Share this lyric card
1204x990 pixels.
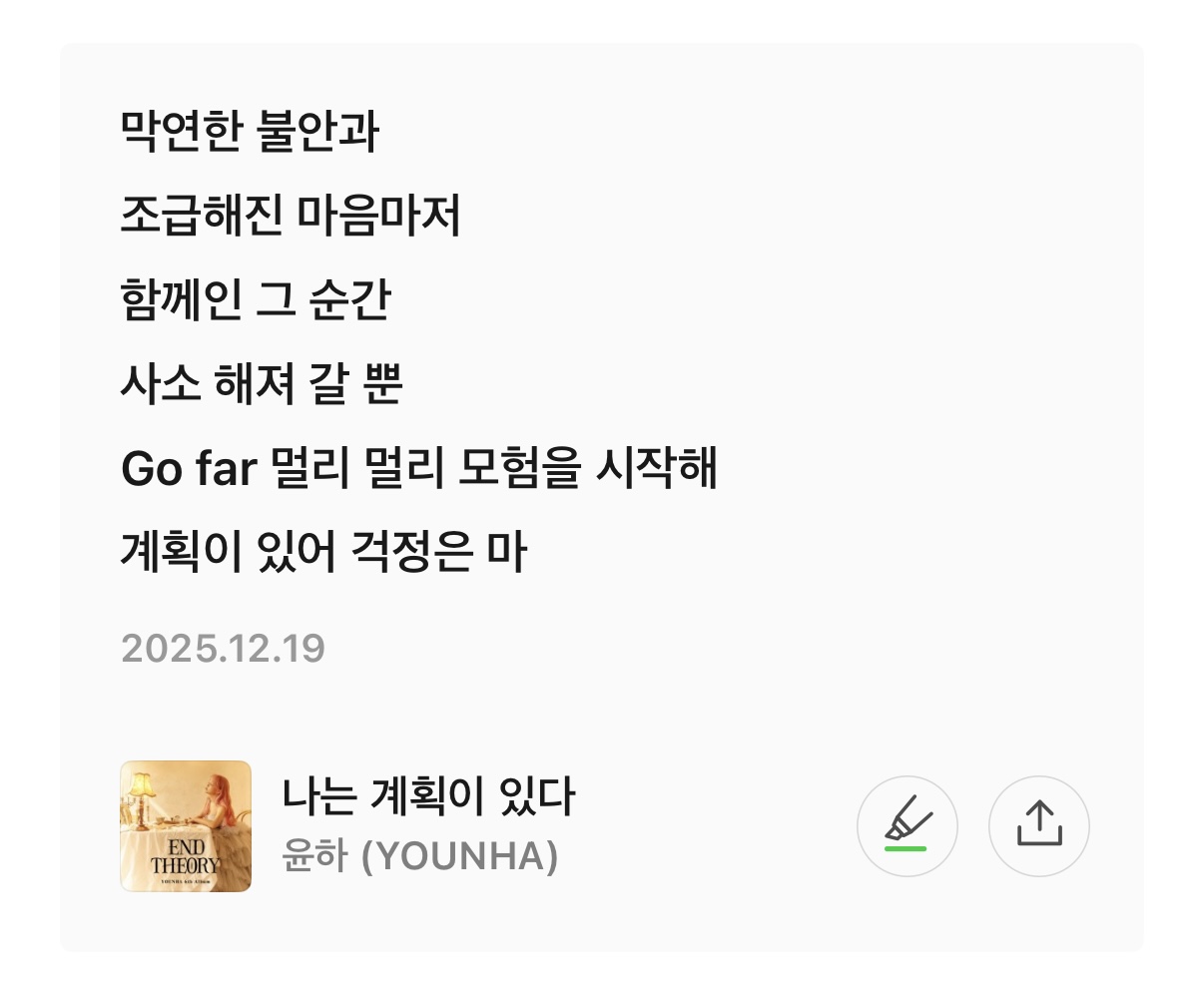pos(1038,825)
